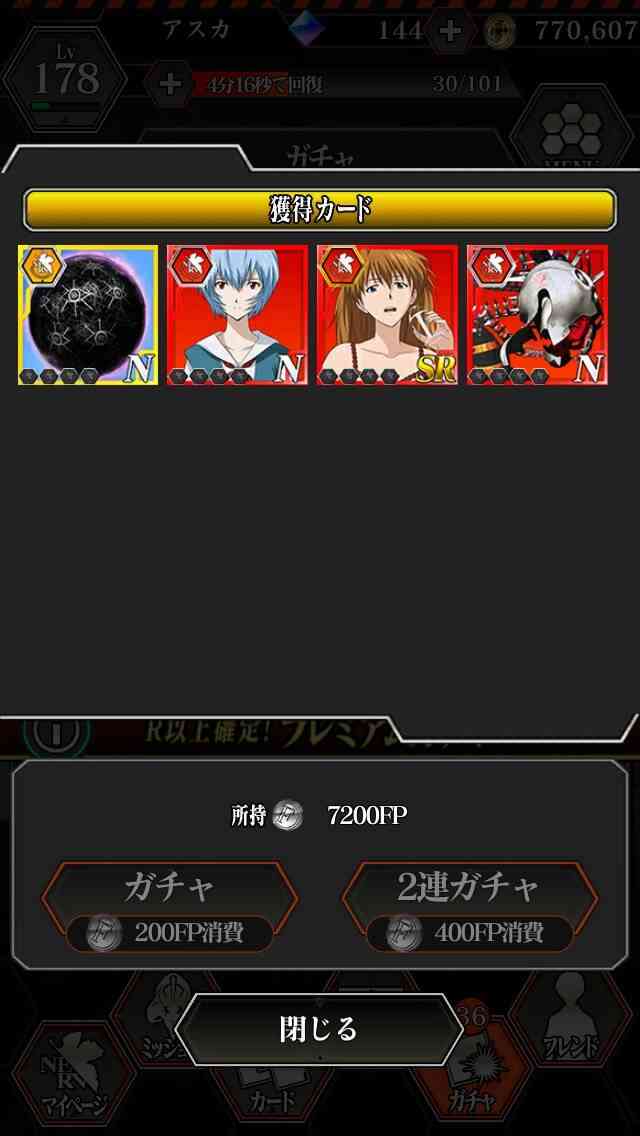This screenshot has height=1136, width=640.
Task: View the blue-haired girl N card
Action: [237, 314]
